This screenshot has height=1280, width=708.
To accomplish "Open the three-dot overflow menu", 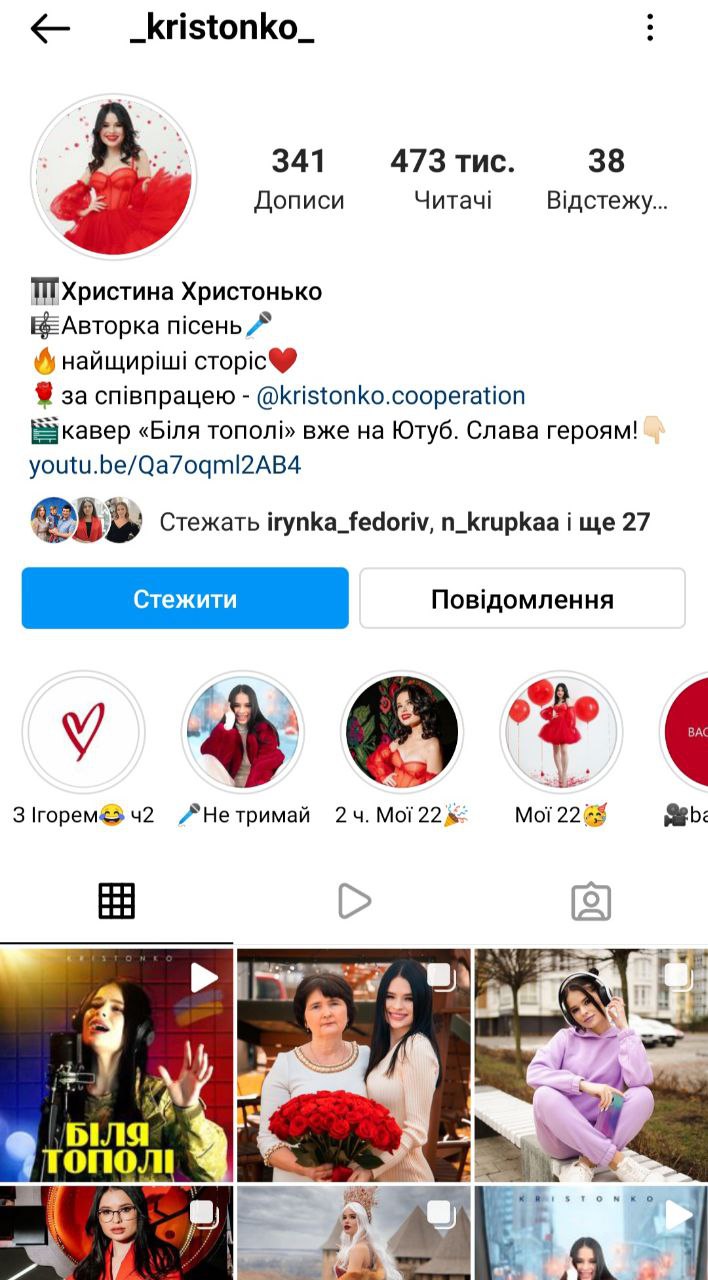I will [650, 28].
